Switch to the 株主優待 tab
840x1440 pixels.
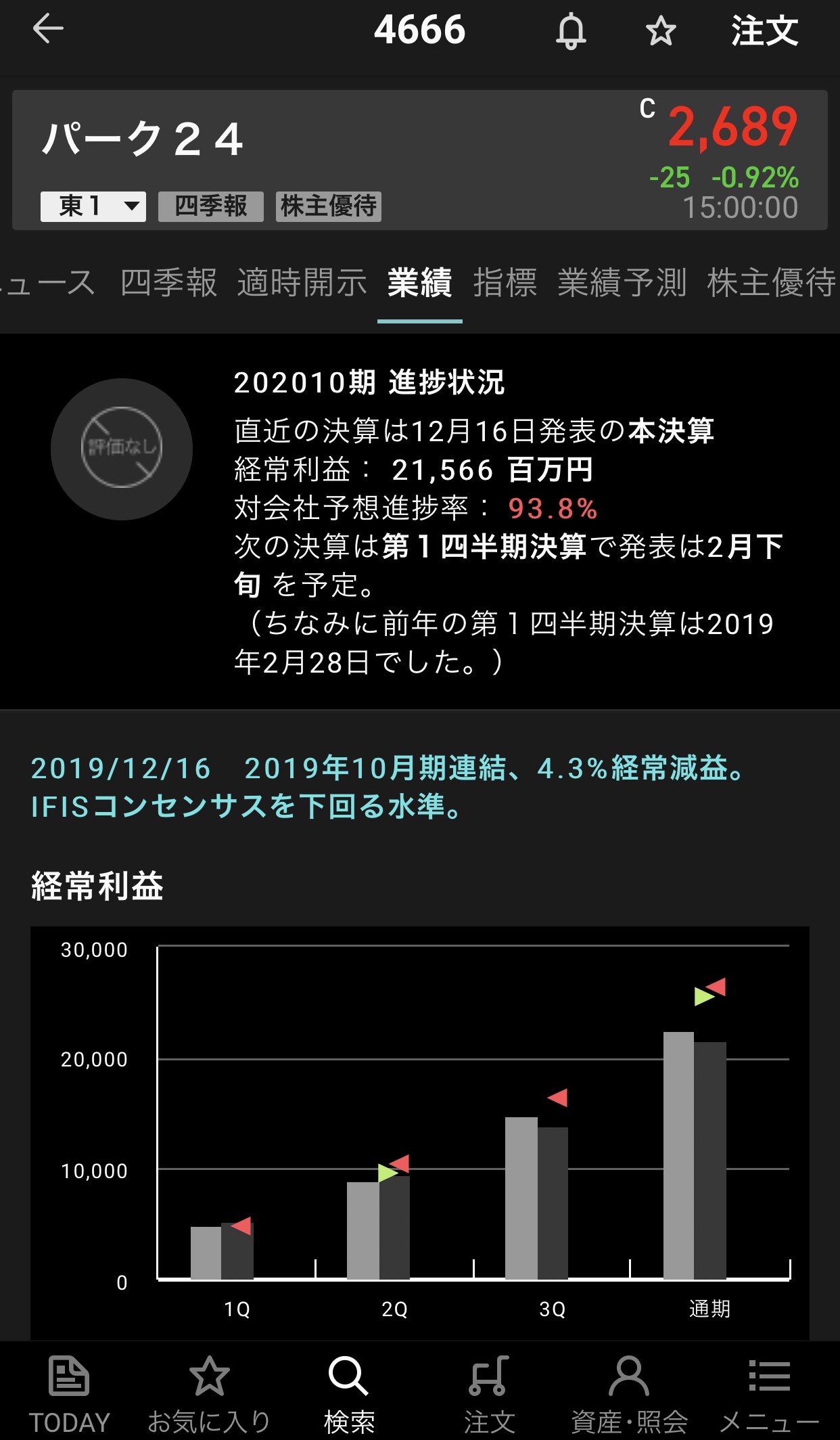coord(772,283)
